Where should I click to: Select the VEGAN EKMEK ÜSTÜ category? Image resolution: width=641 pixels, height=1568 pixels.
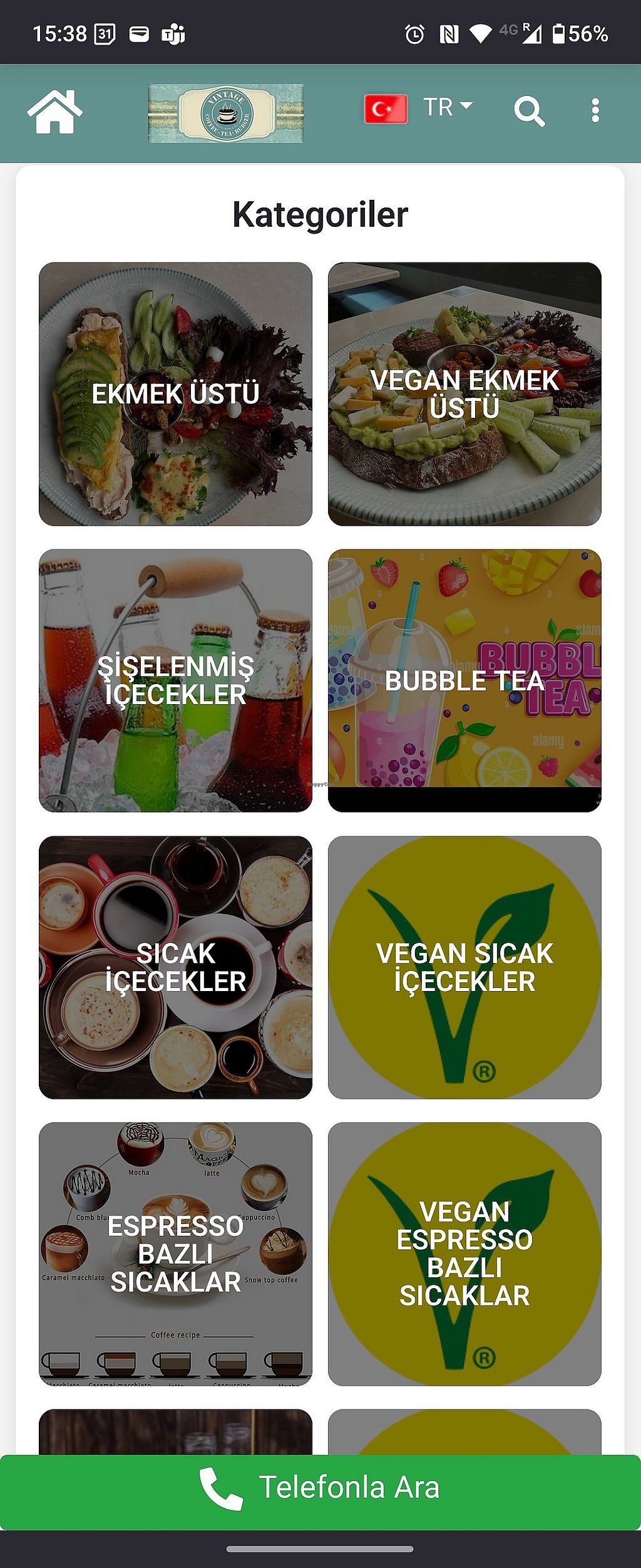tap(464, 393)
